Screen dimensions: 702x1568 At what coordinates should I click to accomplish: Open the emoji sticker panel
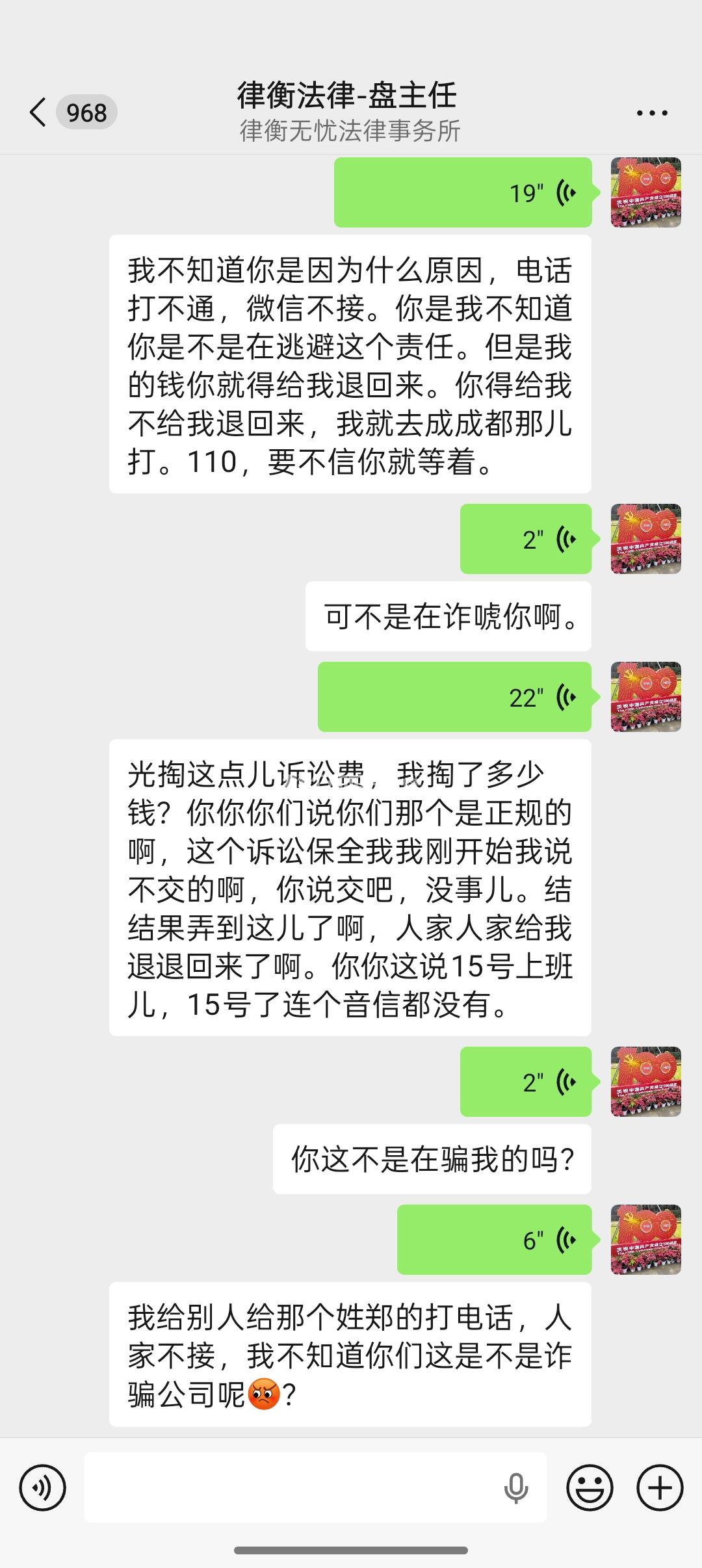tap(590, 1487)
